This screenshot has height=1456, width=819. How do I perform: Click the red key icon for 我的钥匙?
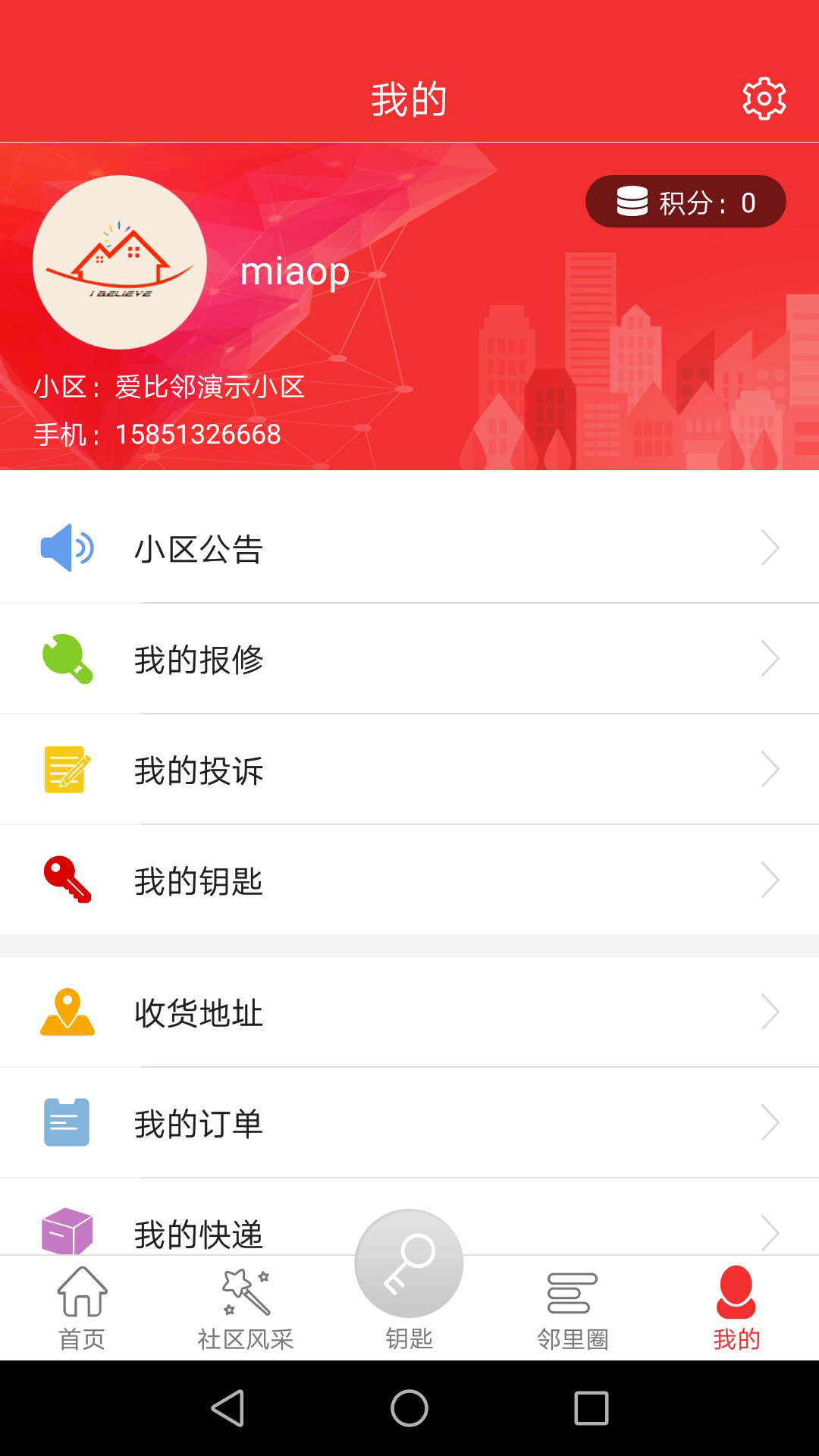[x=67, y=879]
